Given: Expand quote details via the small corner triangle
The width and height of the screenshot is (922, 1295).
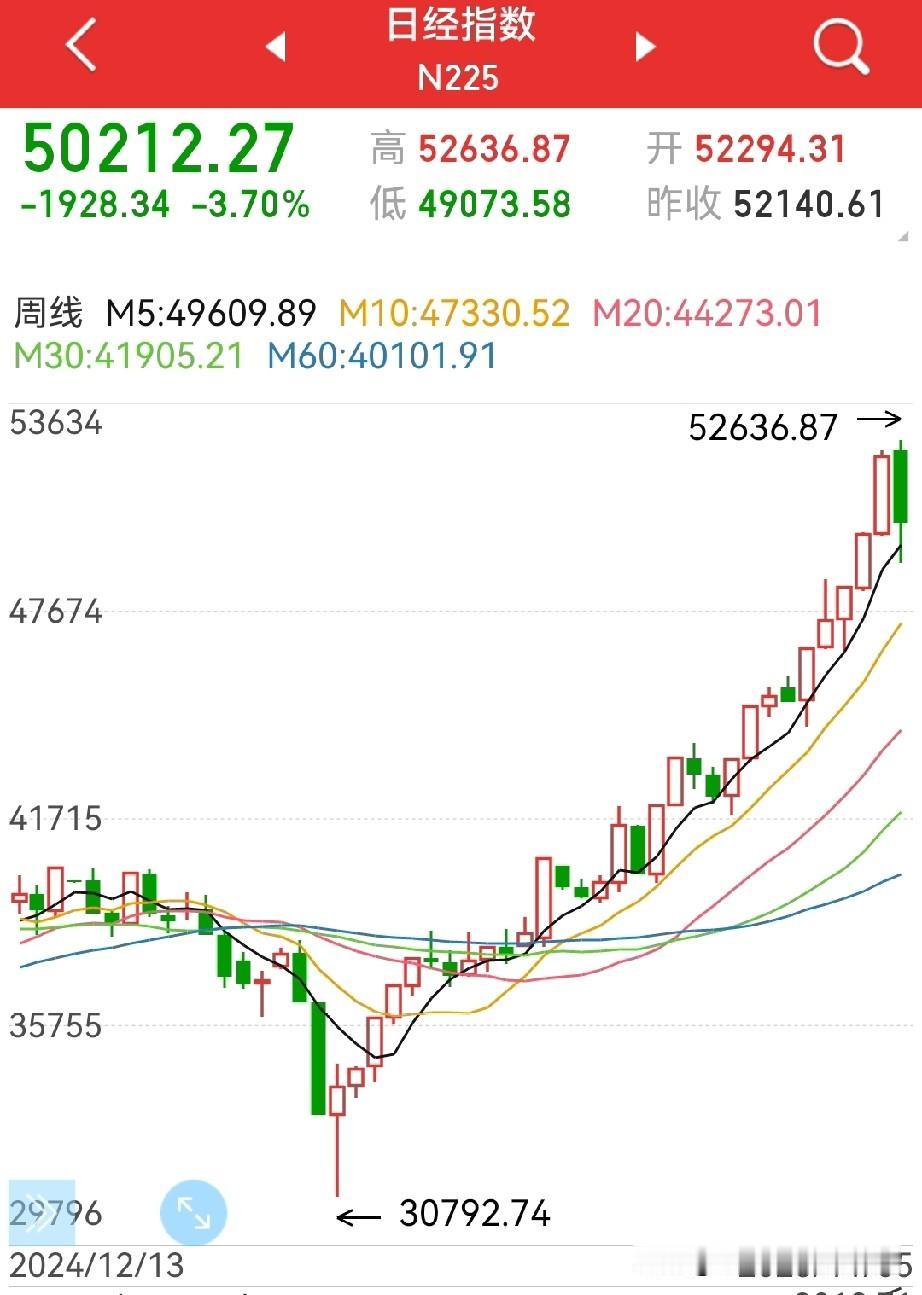Looking at the screenshot, I should click(906, 237).
